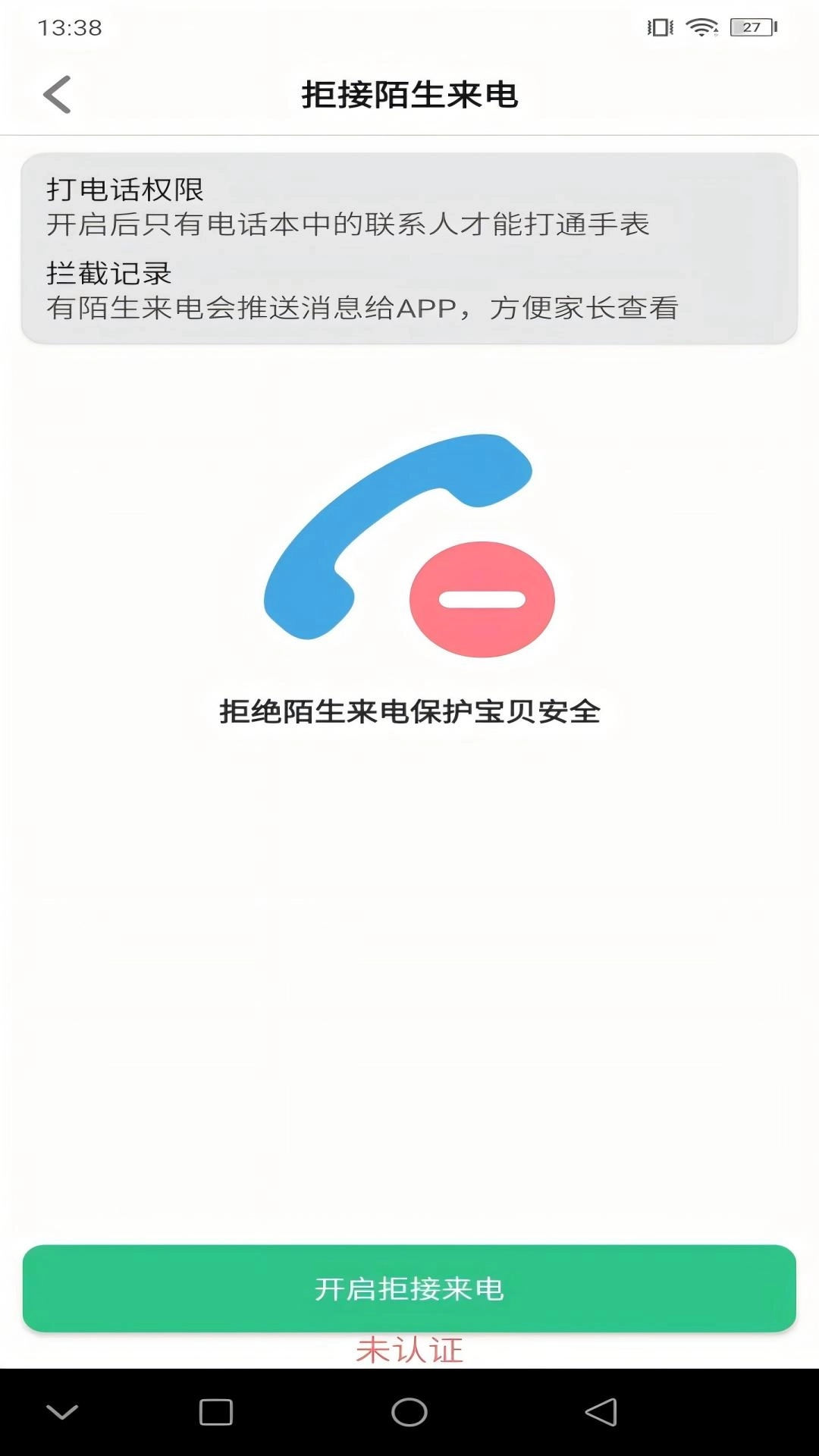Tap the vibrate mode icon in status bar
819x1456 pixels.
pos(659,25)
